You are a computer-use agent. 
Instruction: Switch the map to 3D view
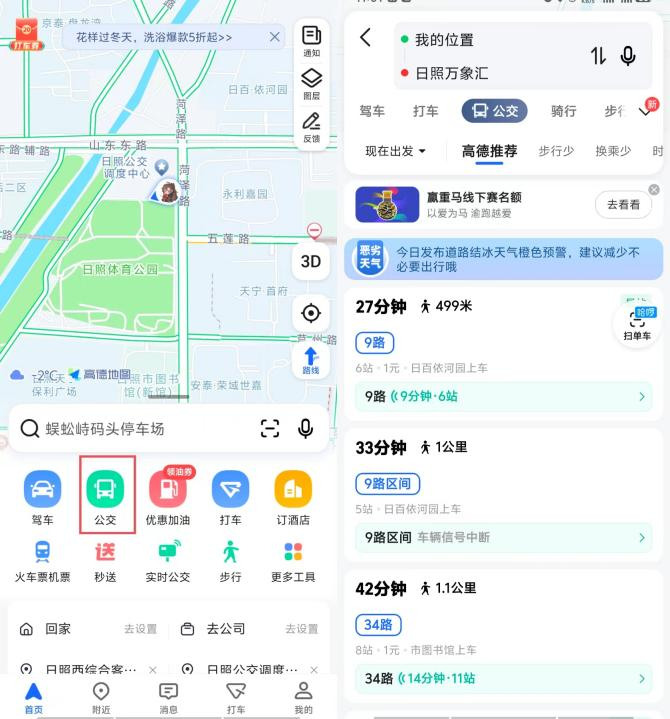(311, 261)
